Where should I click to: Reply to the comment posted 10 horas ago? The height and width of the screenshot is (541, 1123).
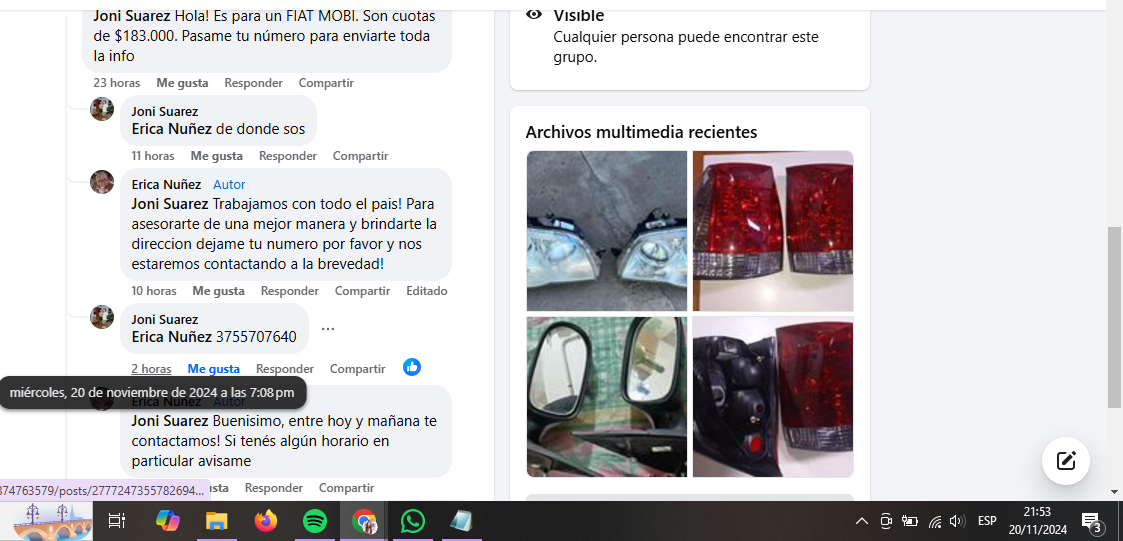point(289,291)
